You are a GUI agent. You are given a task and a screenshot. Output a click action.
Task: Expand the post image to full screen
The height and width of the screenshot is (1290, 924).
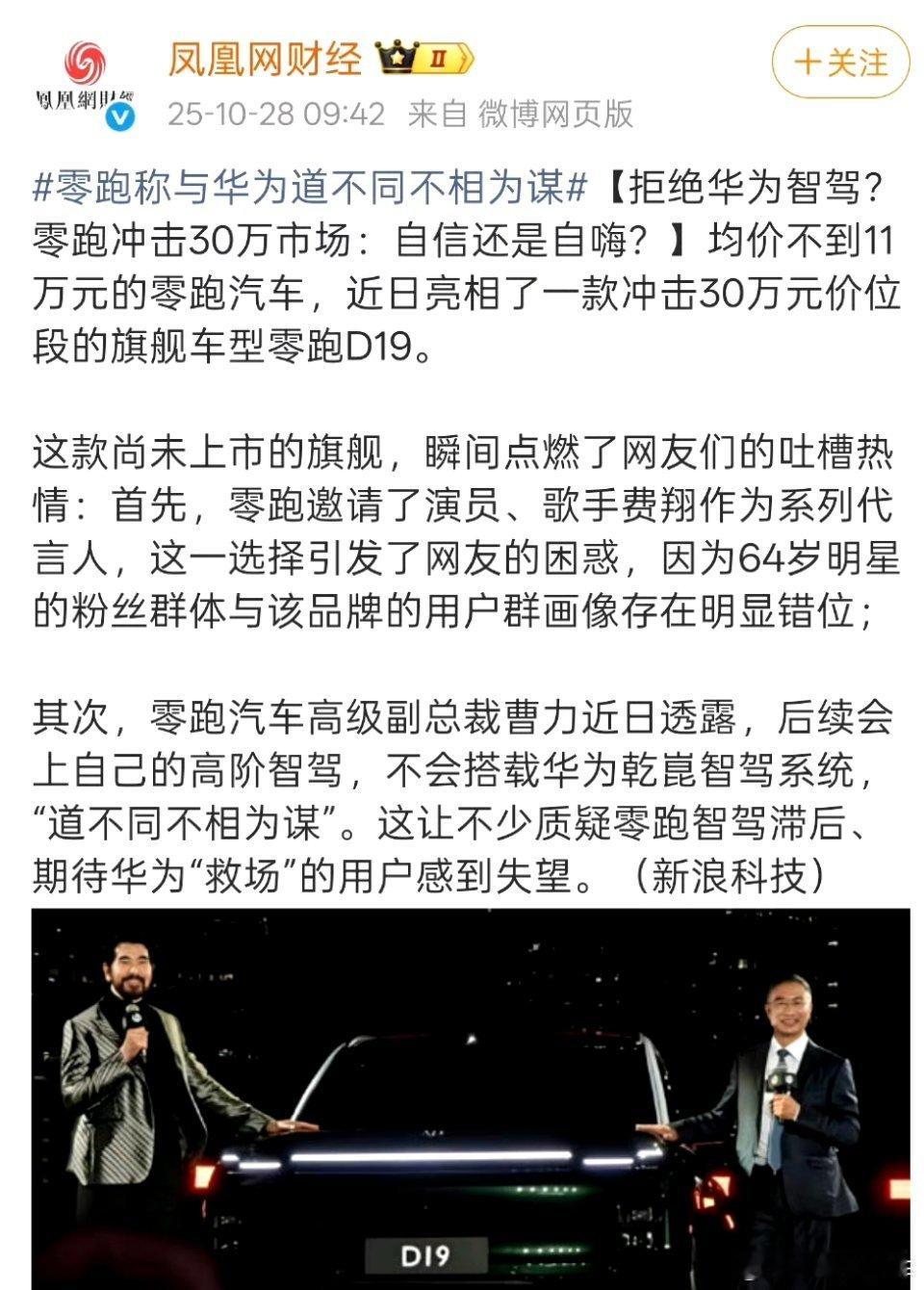(x=462, y=1097)
